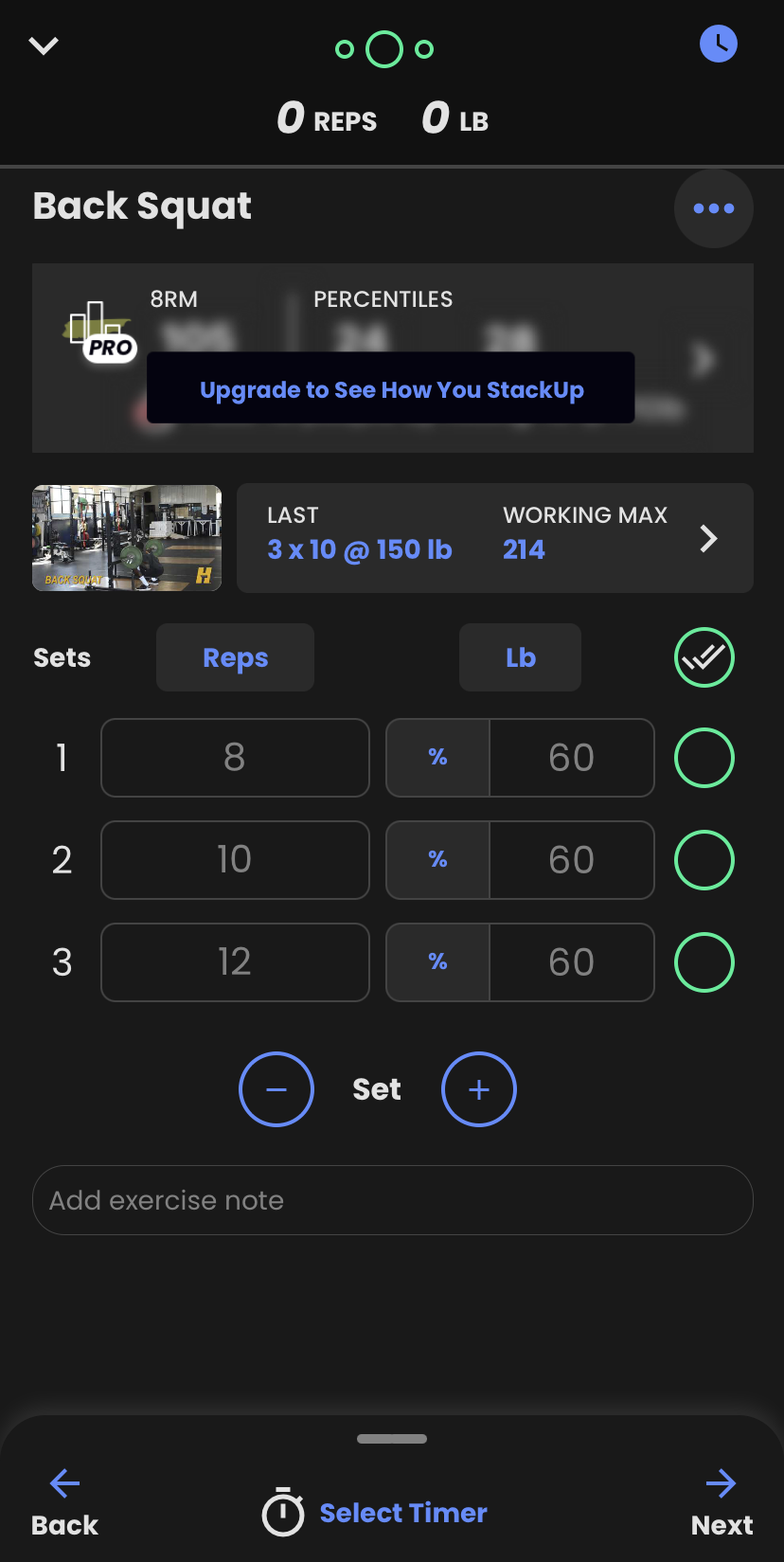The image size is (784, 1562).
Task: Open Last and Working Max history card
Action: click(x=495, y=538)
